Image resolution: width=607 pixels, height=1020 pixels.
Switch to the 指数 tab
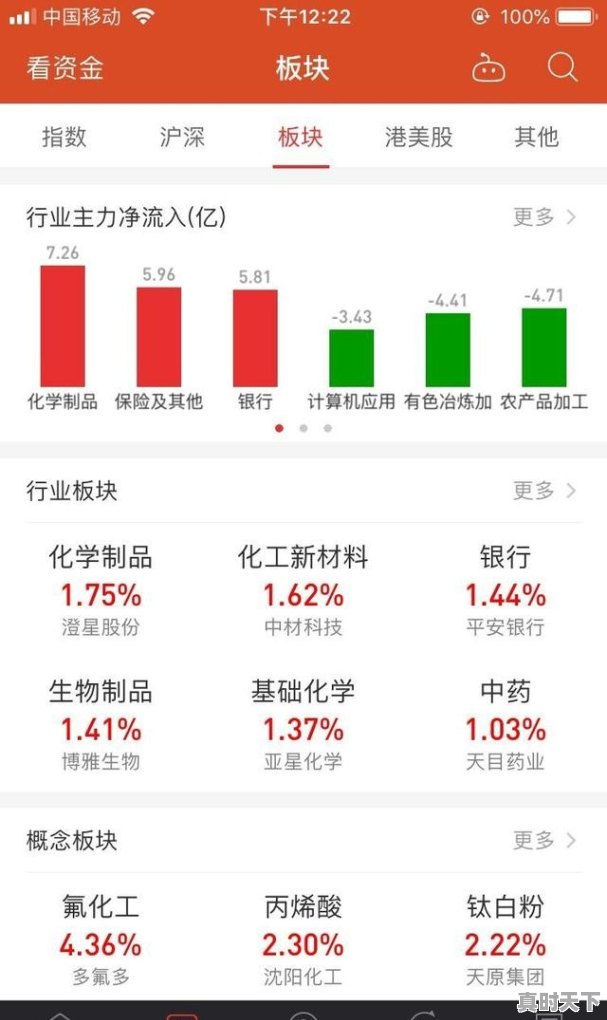point(64,137)
